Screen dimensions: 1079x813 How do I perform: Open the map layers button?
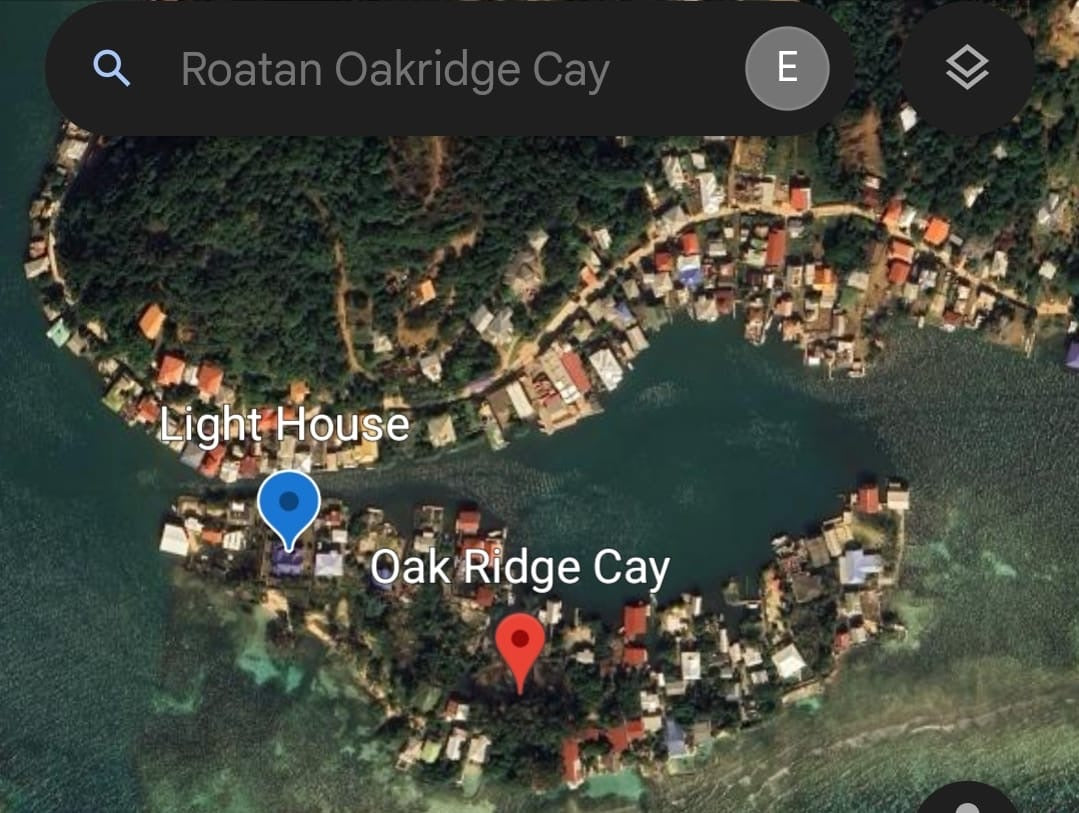point(966,68)
